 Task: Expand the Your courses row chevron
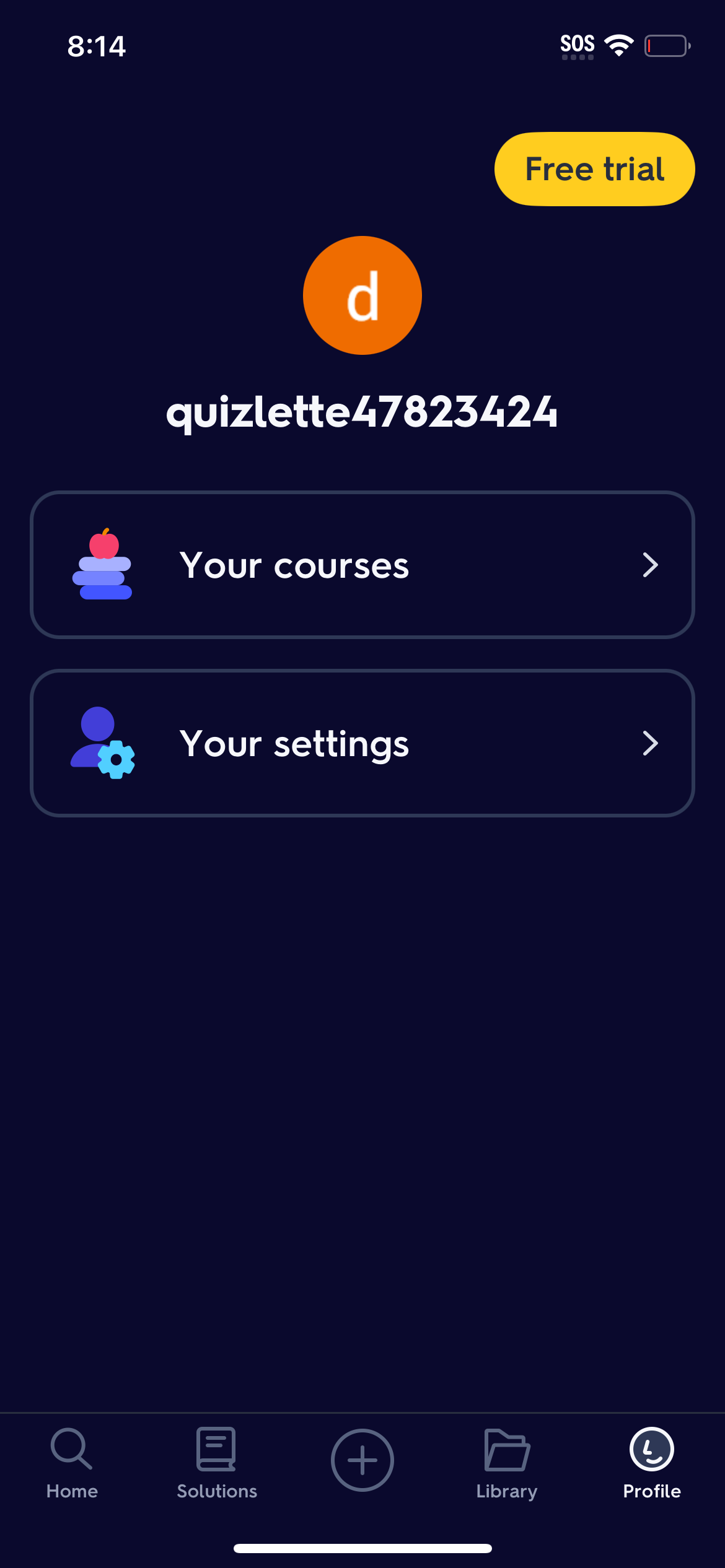651,564
